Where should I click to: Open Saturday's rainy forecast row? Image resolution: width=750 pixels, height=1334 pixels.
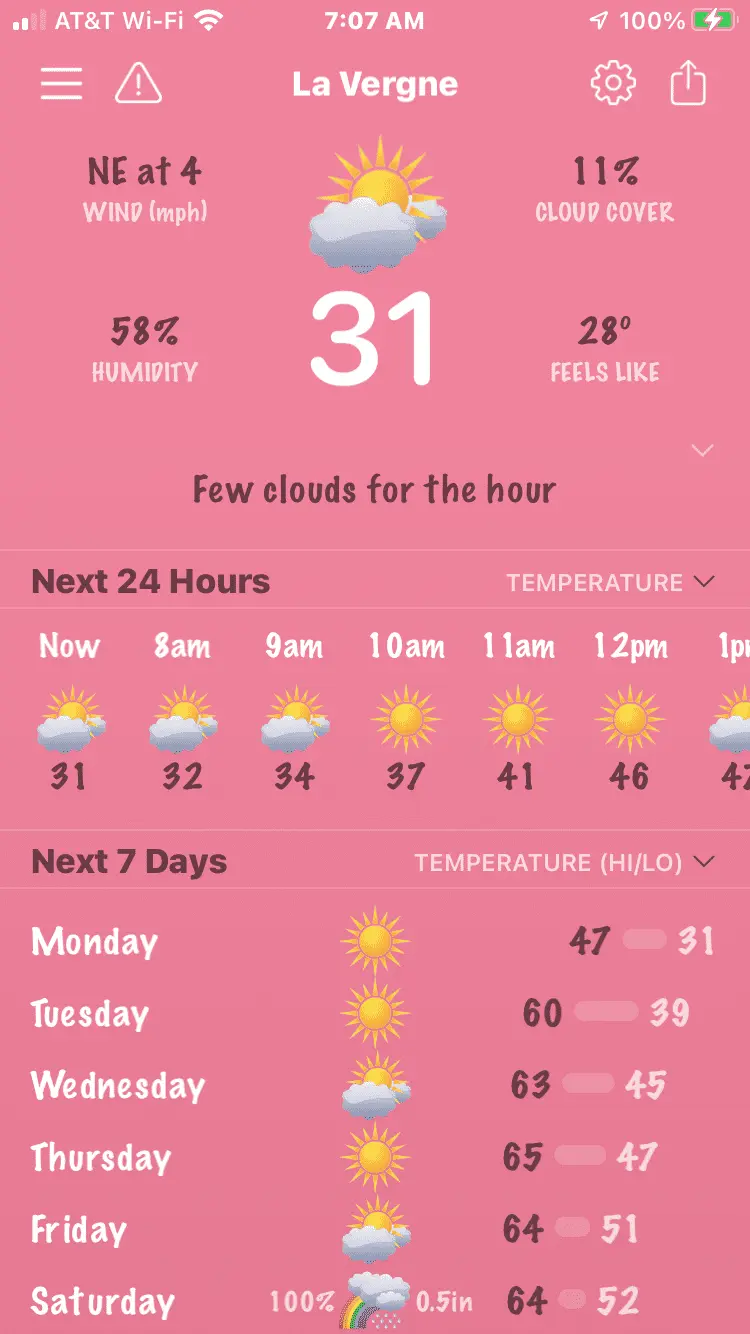(x=374, y=1301)
